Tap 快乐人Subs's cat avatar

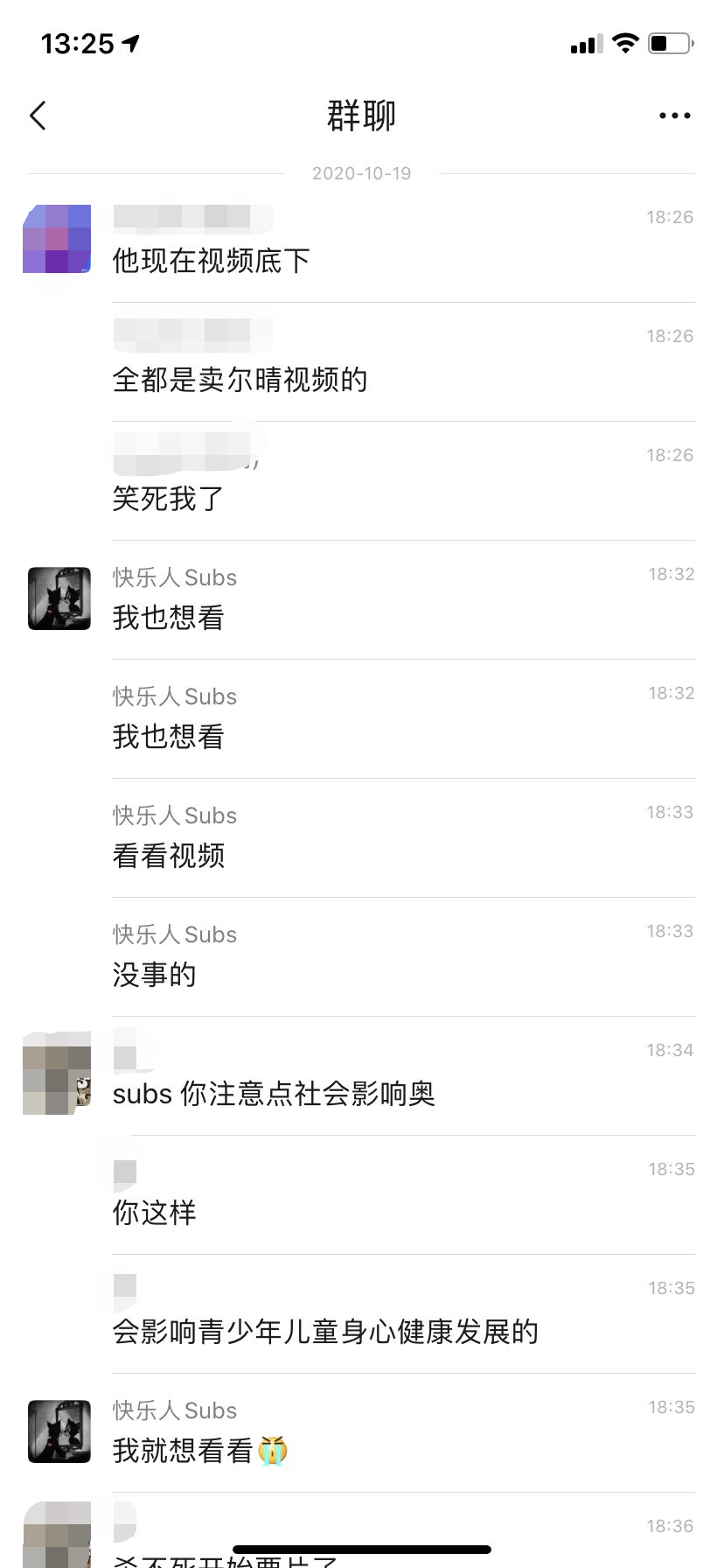pos(58,598)
